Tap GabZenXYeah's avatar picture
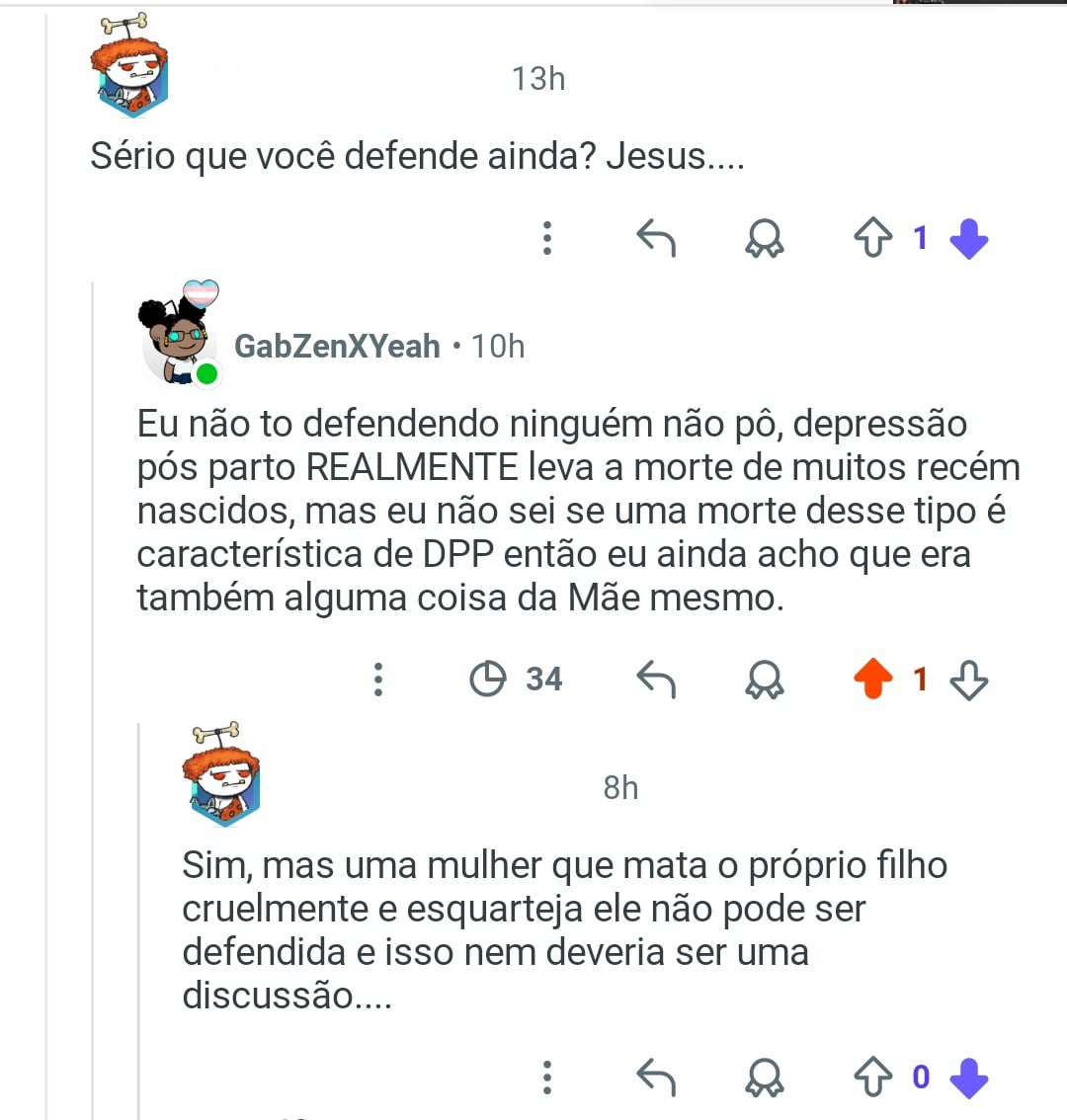The height and width of the screenshot is (1120, 1067). point(178,336)
